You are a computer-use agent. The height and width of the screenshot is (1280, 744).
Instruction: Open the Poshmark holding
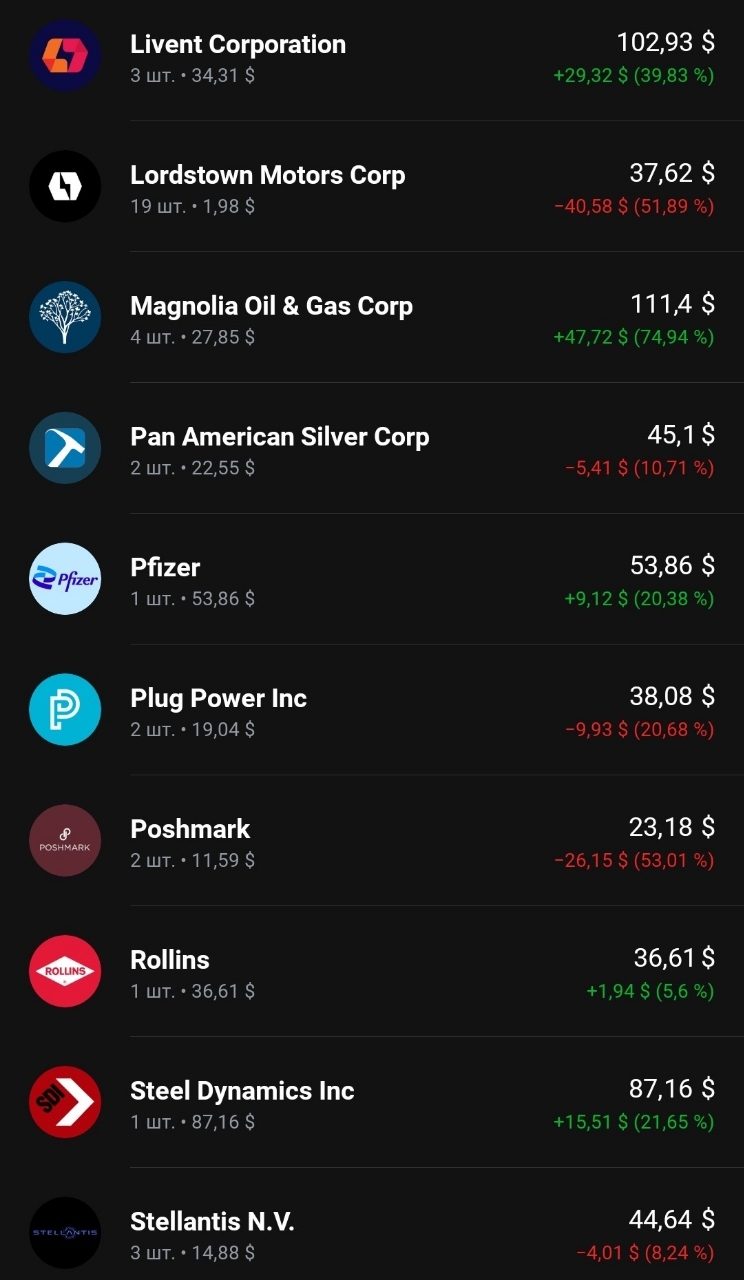tap(372, 841)
